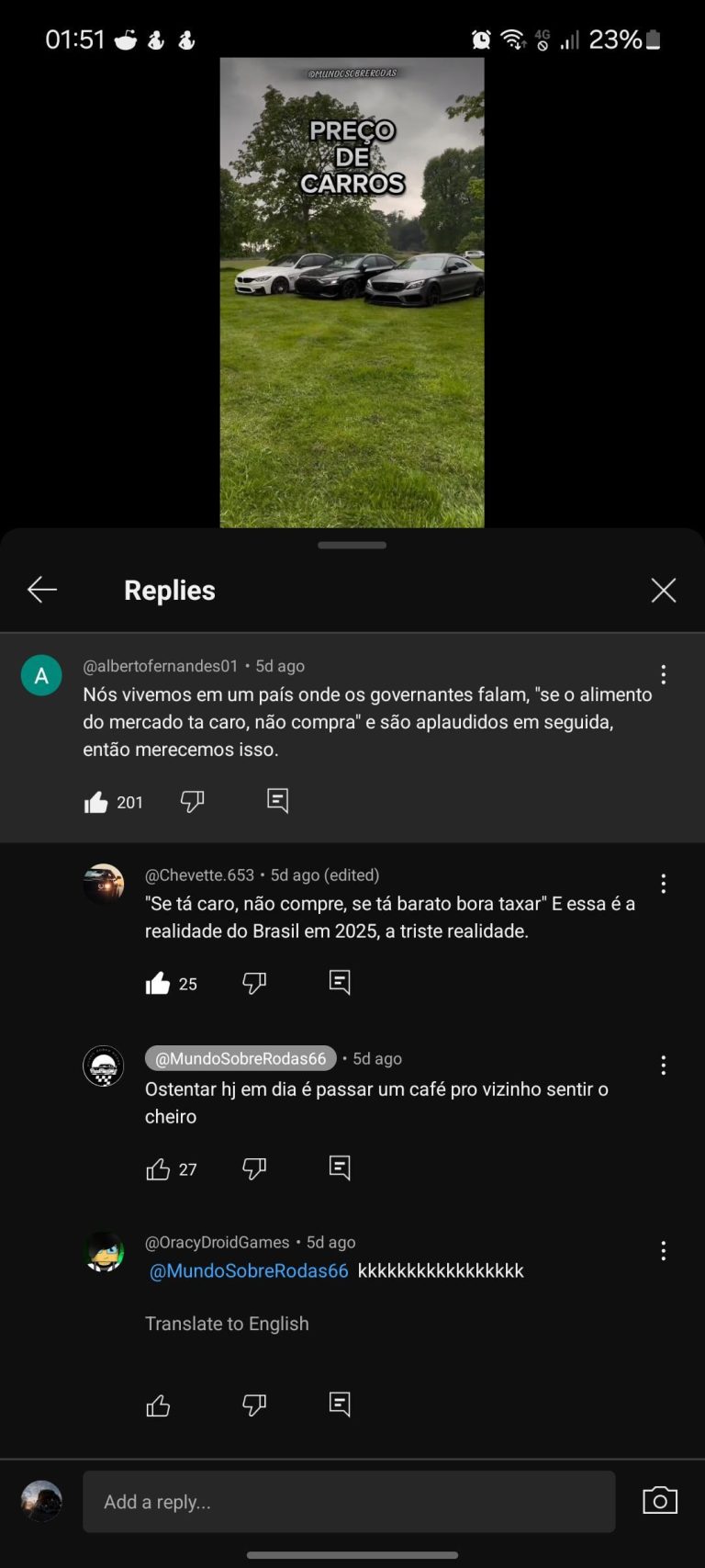
Task: Go back from the Replies panel
Action: pyautogui.click(x=42, y=590)
